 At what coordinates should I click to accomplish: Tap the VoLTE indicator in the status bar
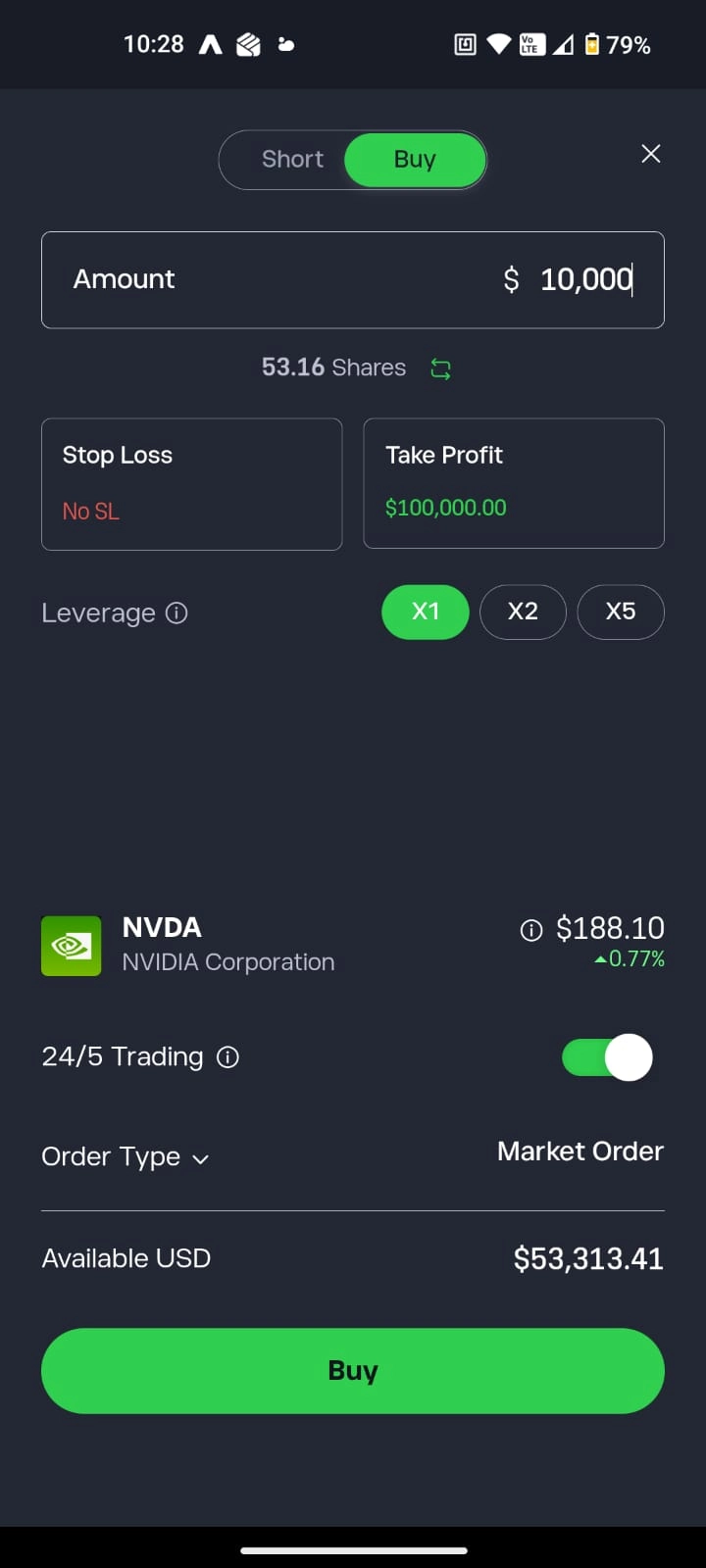[x=530, y=44]
